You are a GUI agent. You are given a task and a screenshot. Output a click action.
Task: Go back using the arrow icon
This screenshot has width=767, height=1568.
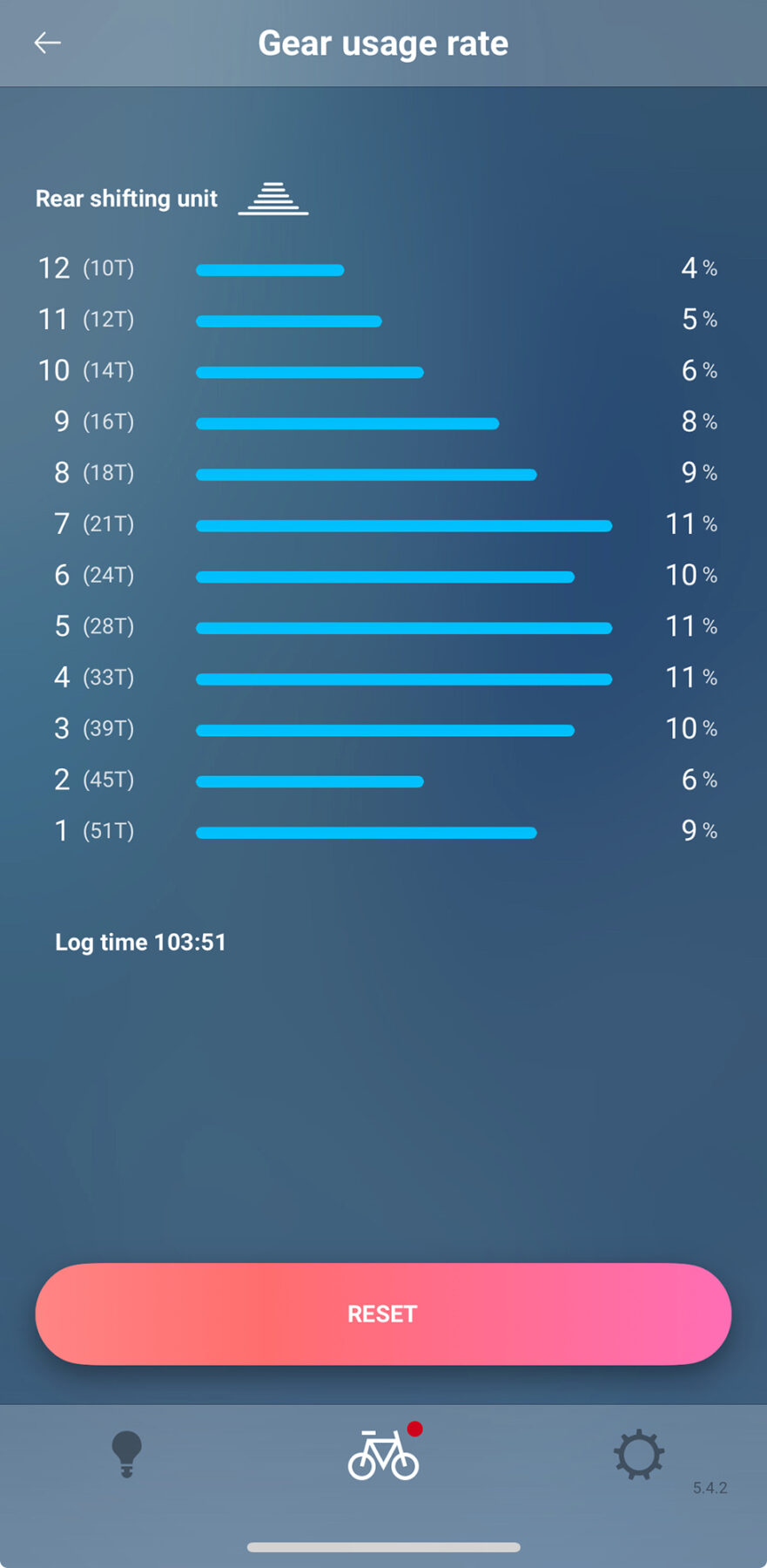pyautogui.click(x=47, y=43)
